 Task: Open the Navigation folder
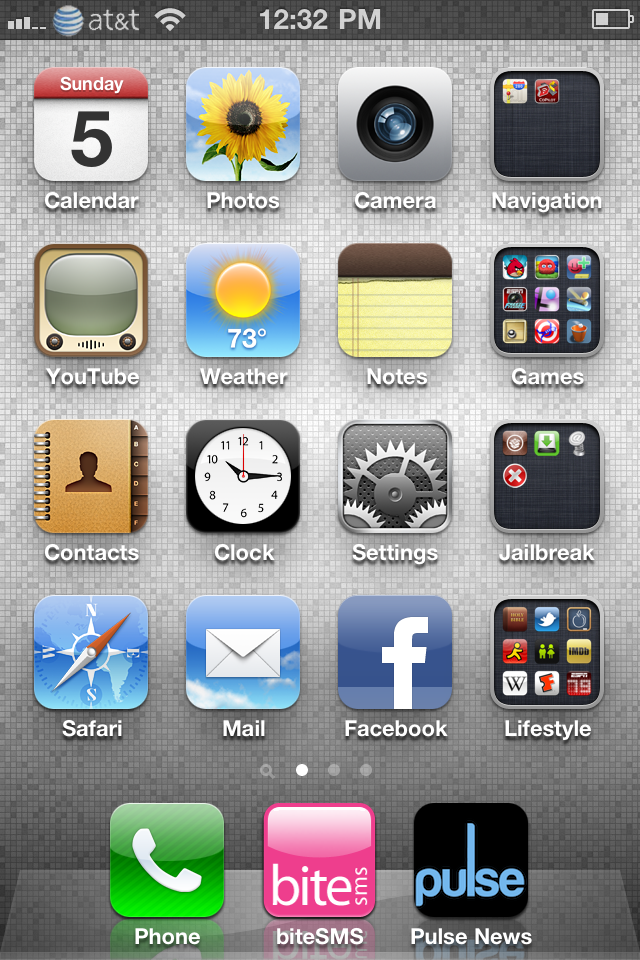(547, 124)
